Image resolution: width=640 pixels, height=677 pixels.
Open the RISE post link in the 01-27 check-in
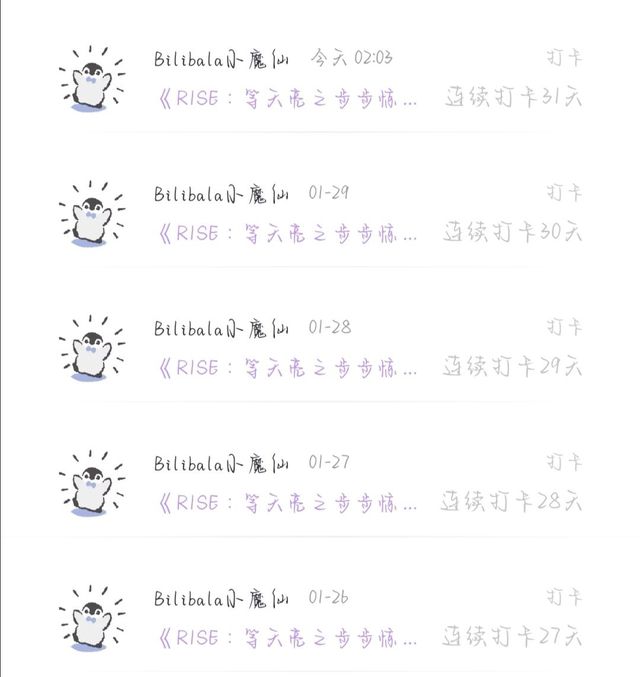(288, 503)
